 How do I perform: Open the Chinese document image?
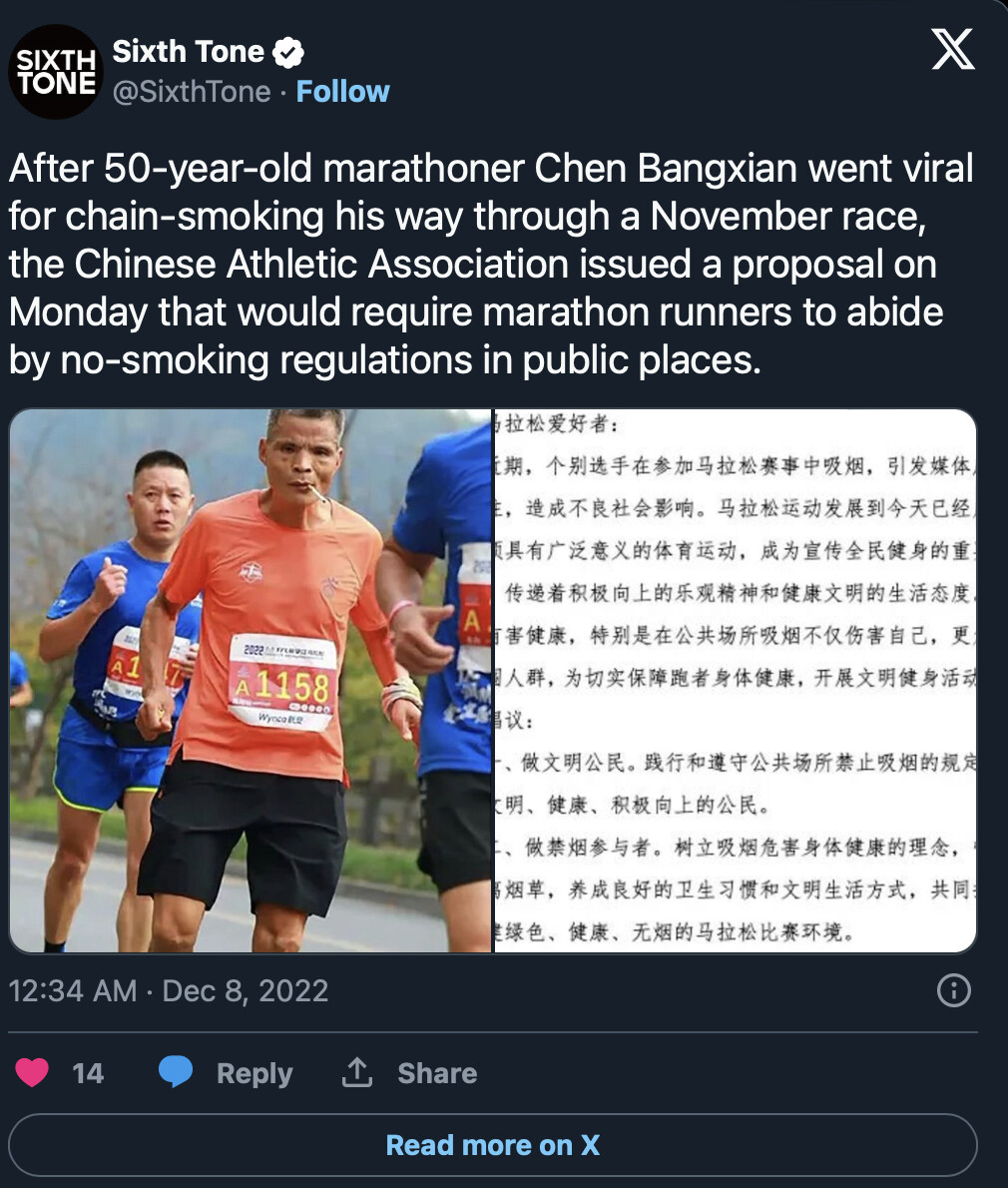736,680
